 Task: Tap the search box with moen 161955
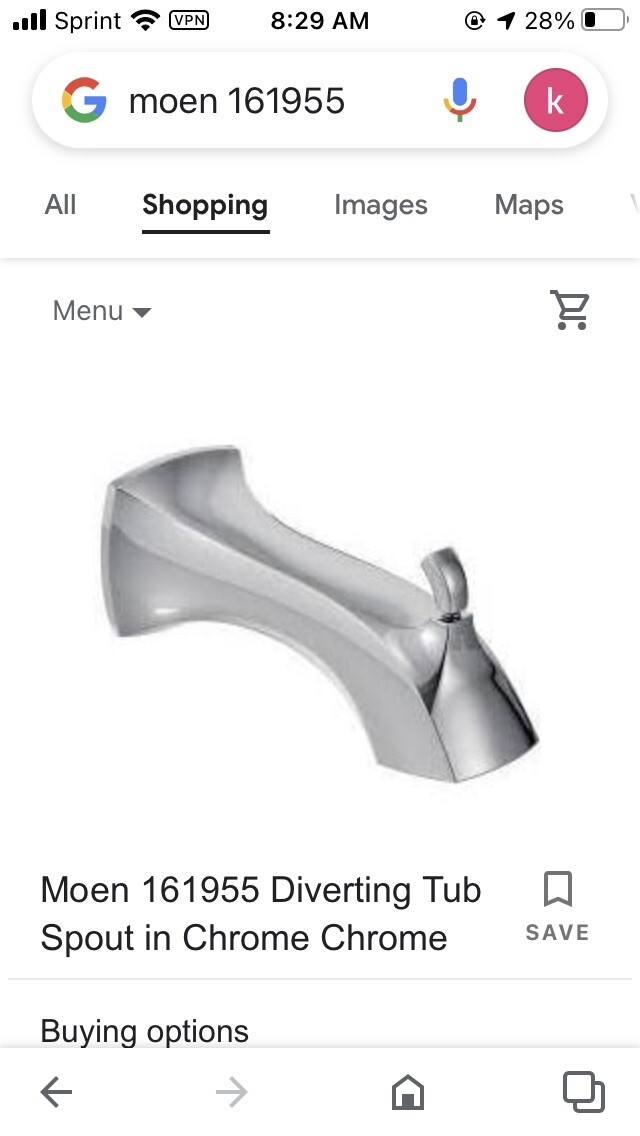pos(270,101)
